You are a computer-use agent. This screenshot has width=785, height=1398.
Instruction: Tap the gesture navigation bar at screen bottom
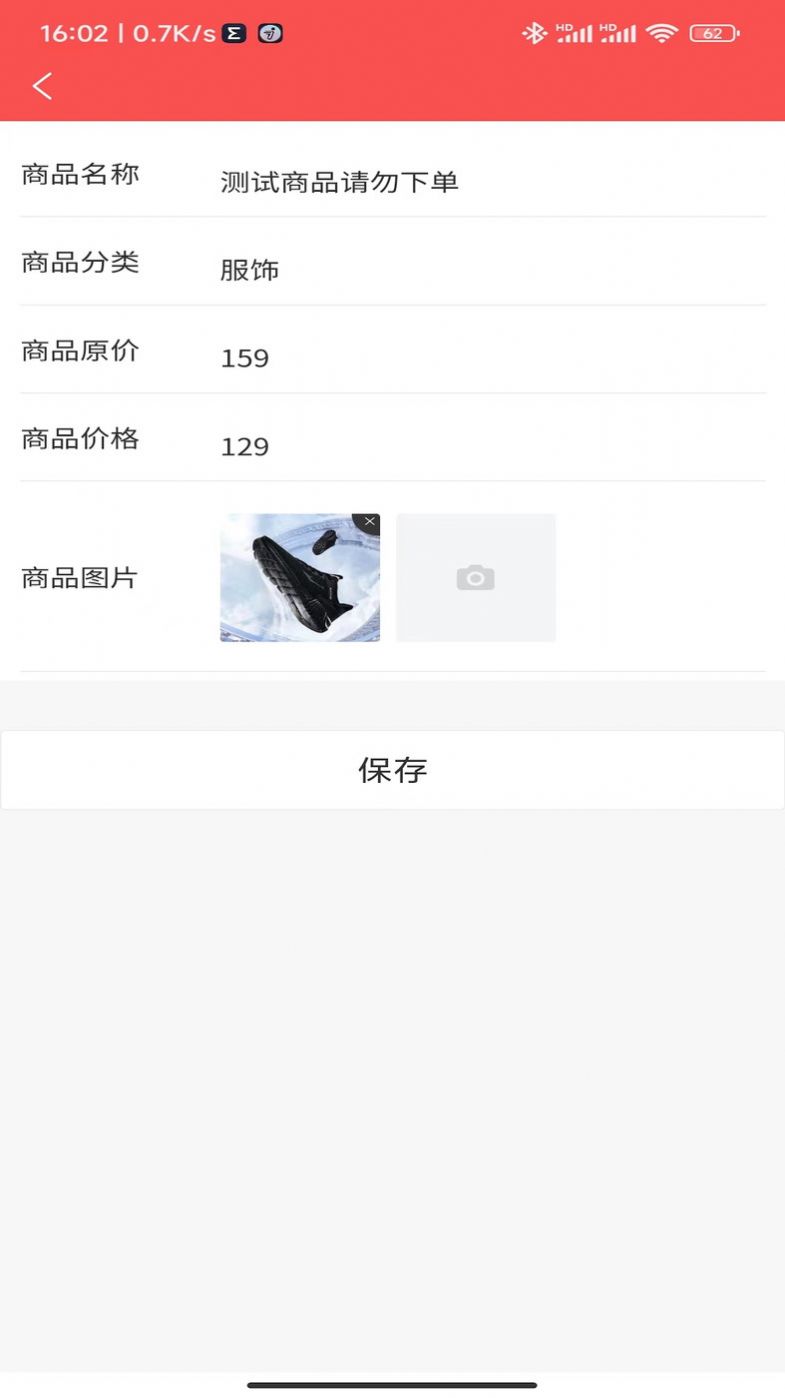[392, 1385]
